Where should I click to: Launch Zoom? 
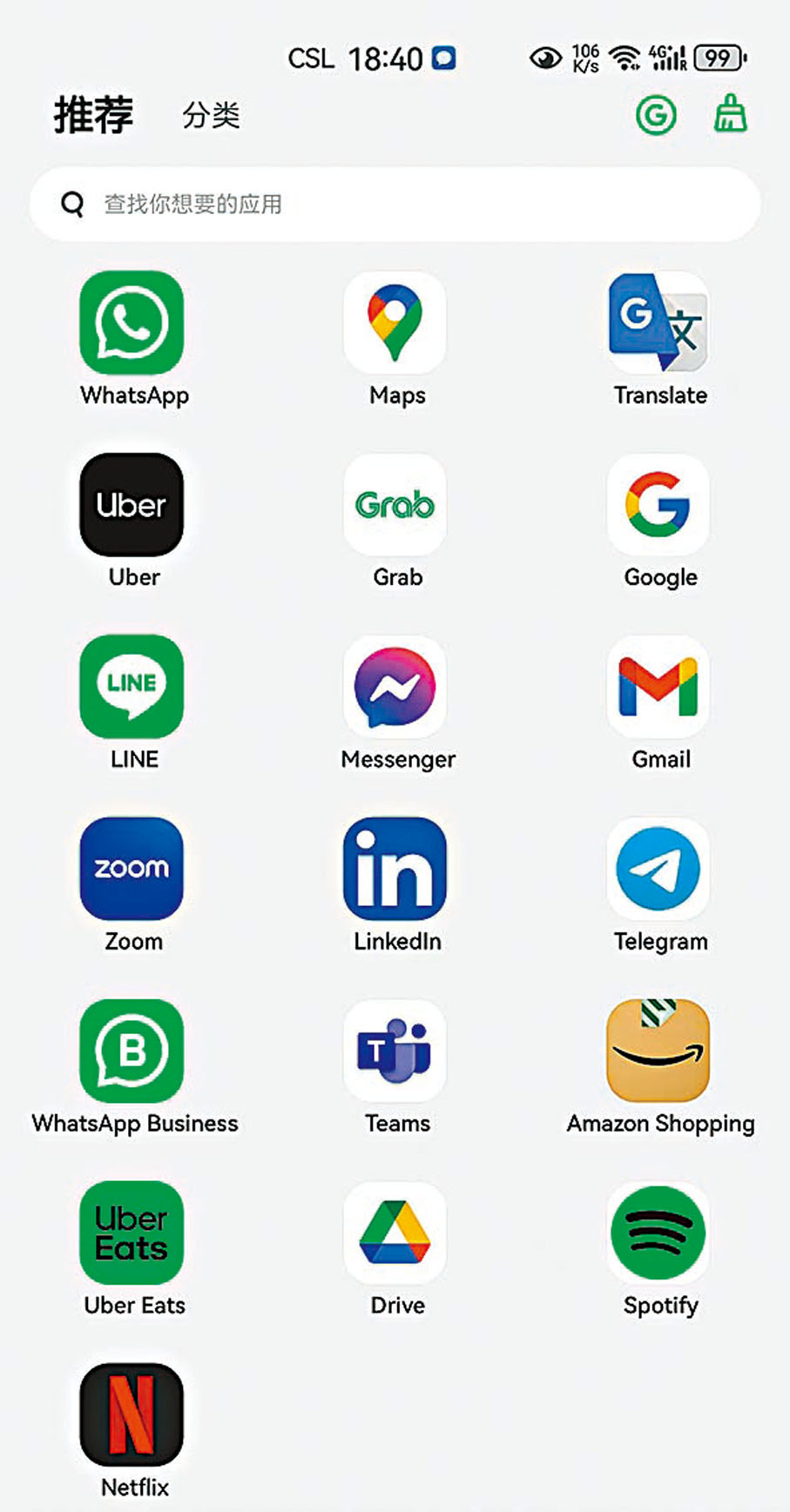132,869
